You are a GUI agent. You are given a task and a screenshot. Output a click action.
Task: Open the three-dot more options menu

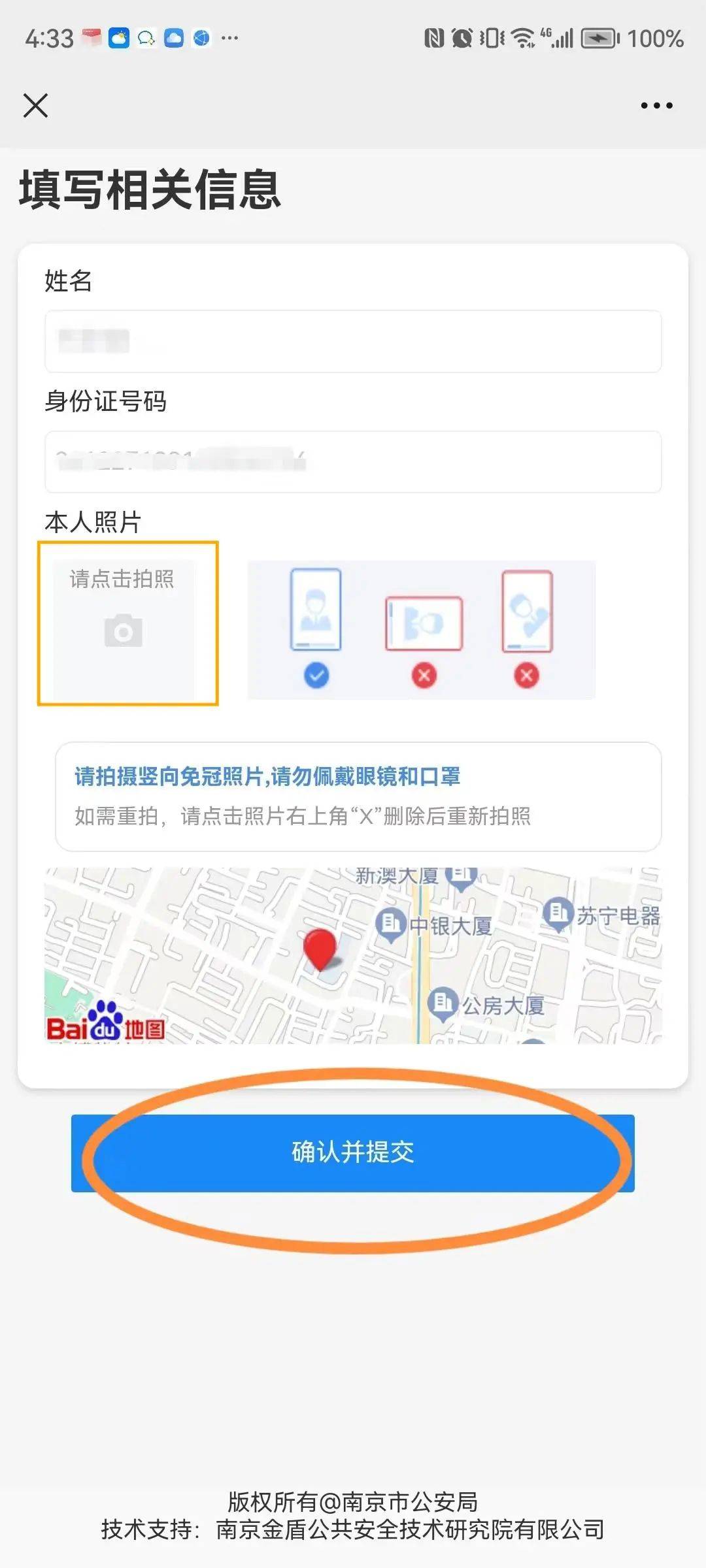(x=656, y=106)
